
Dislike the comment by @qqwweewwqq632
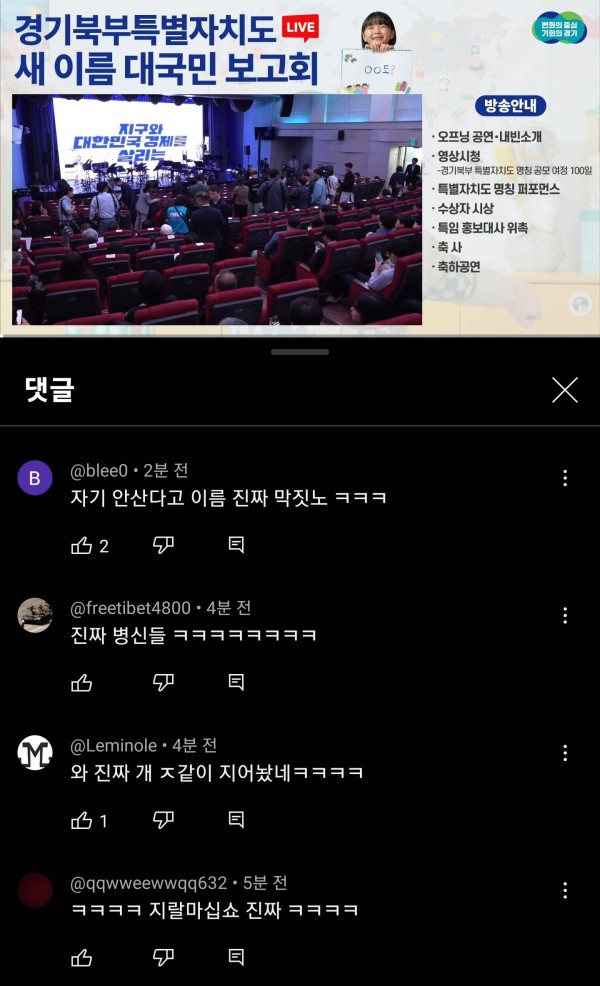(164, 957)
